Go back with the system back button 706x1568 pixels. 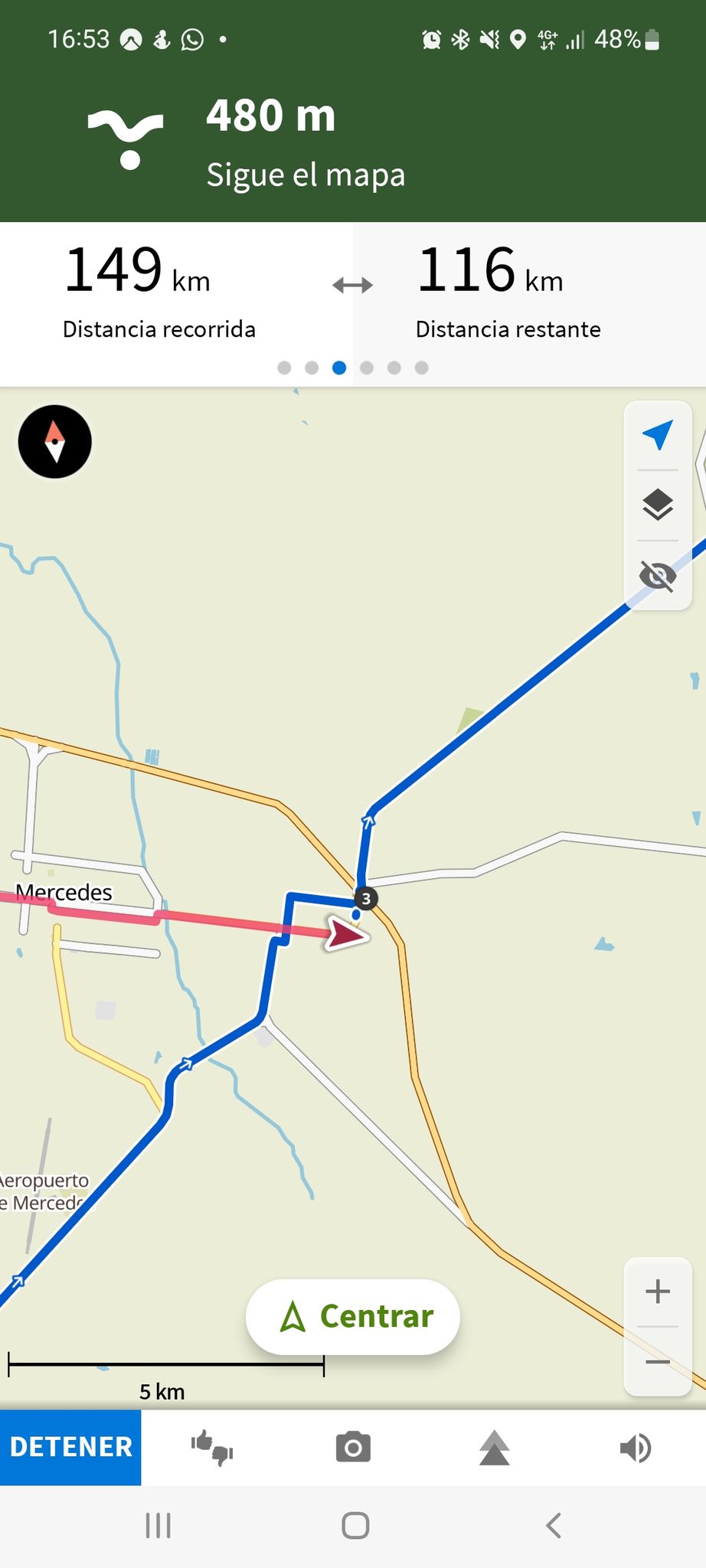pyautogui.click(x=553, y=1525)
